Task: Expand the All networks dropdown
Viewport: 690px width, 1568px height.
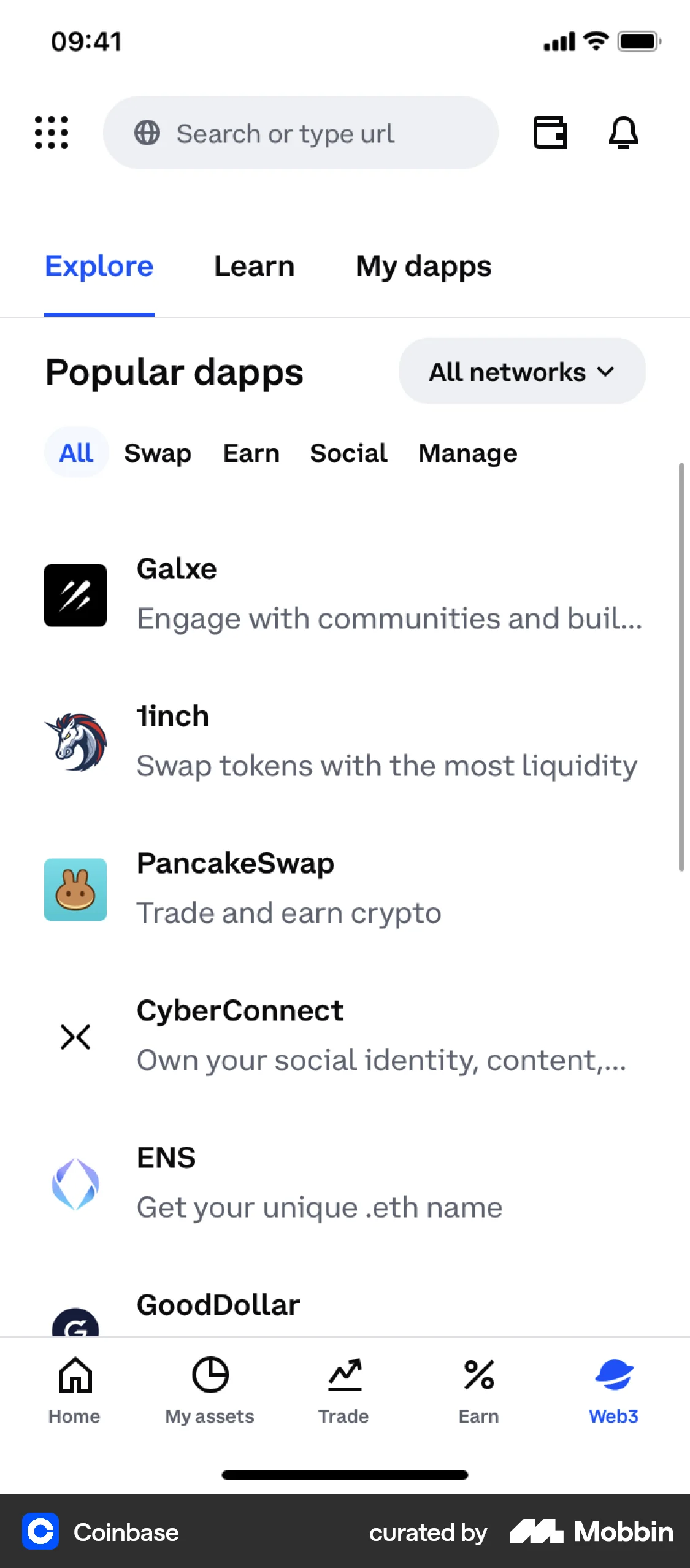Action: tap(521, 371)
